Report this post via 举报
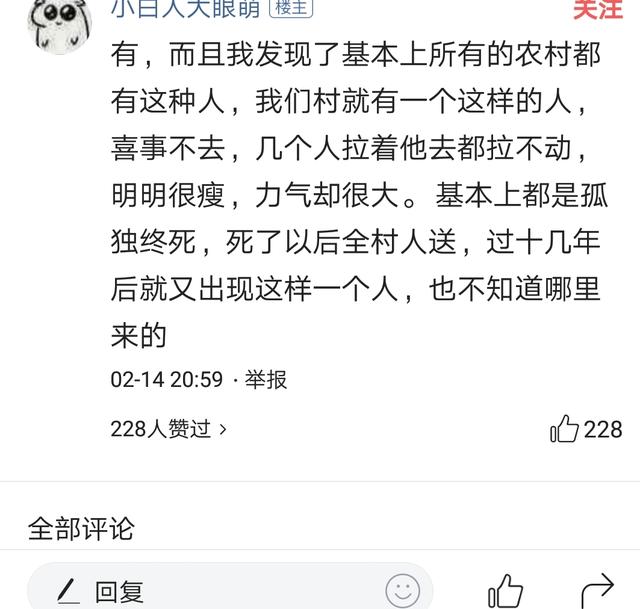This screenshot has height=609, width=640. (266, 379)
